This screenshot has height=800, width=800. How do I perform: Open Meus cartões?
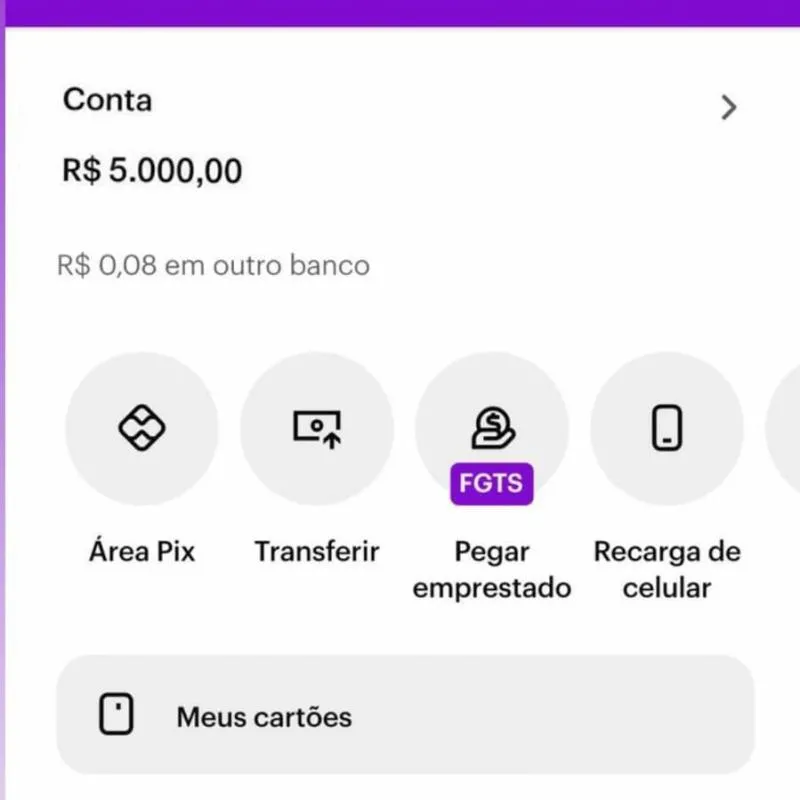405,716
